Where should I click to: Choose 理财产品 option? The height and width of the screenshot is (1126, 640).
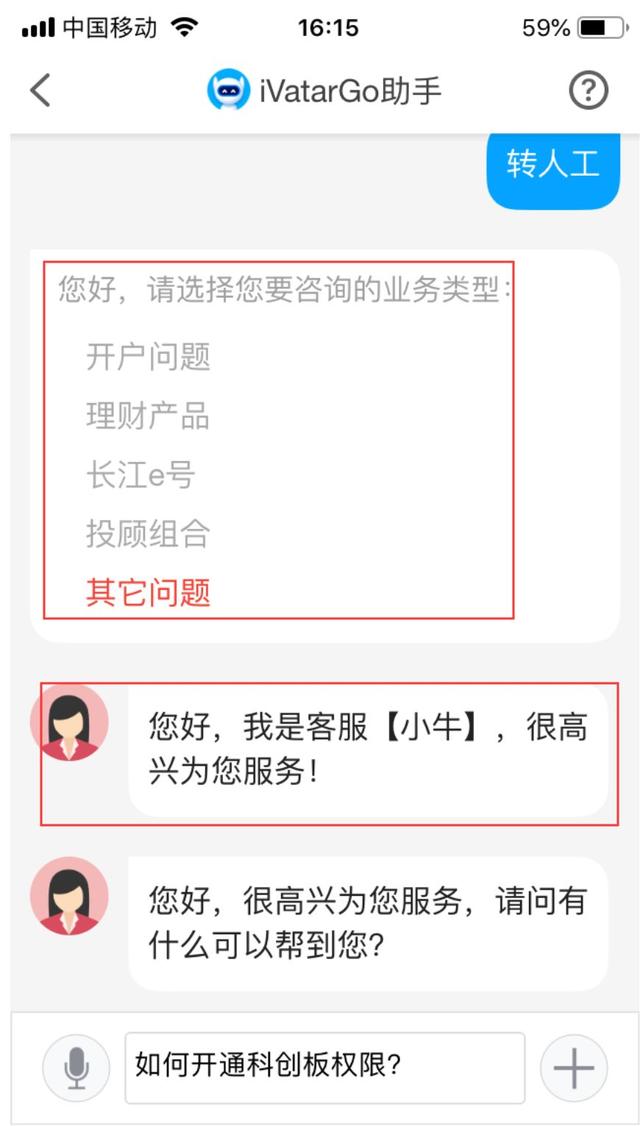[148, 416]
